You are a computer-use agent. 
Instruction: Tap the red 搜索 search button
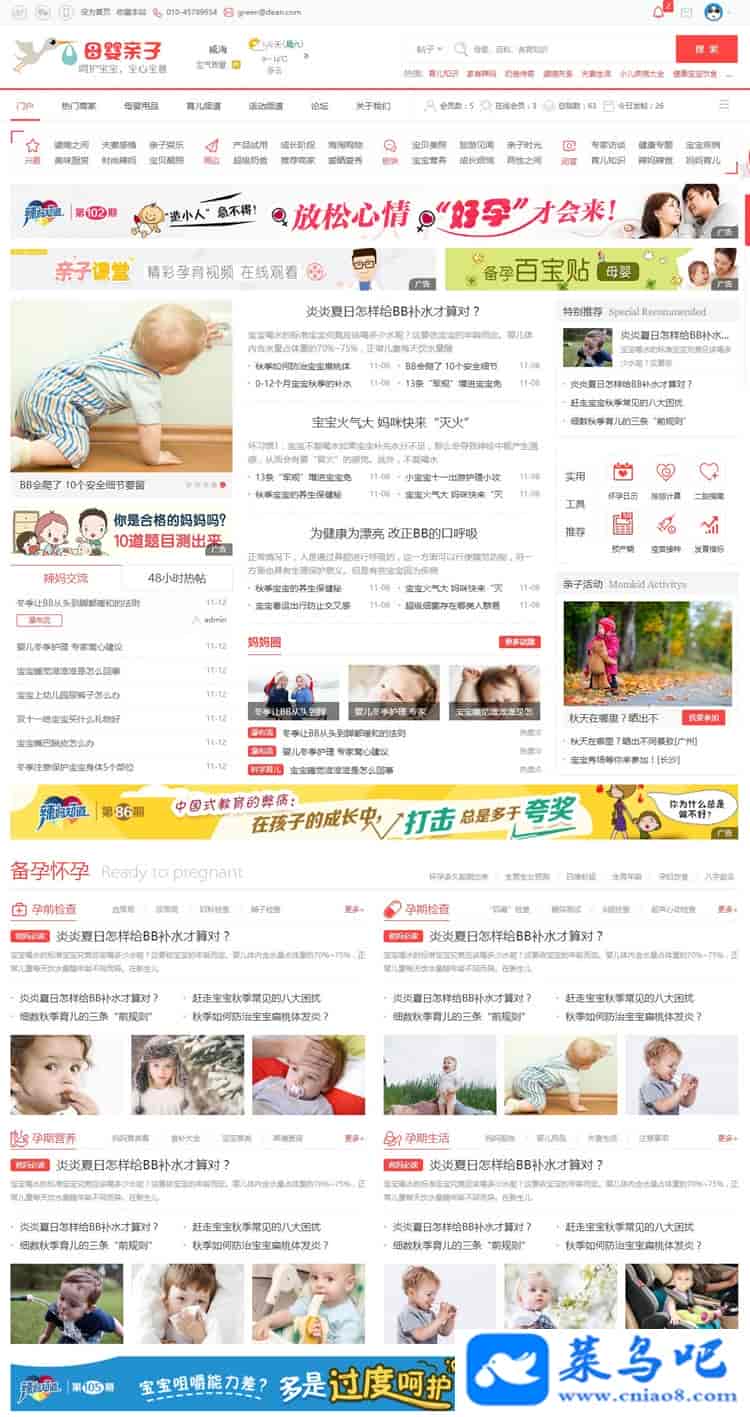click(x=706, y=49)
